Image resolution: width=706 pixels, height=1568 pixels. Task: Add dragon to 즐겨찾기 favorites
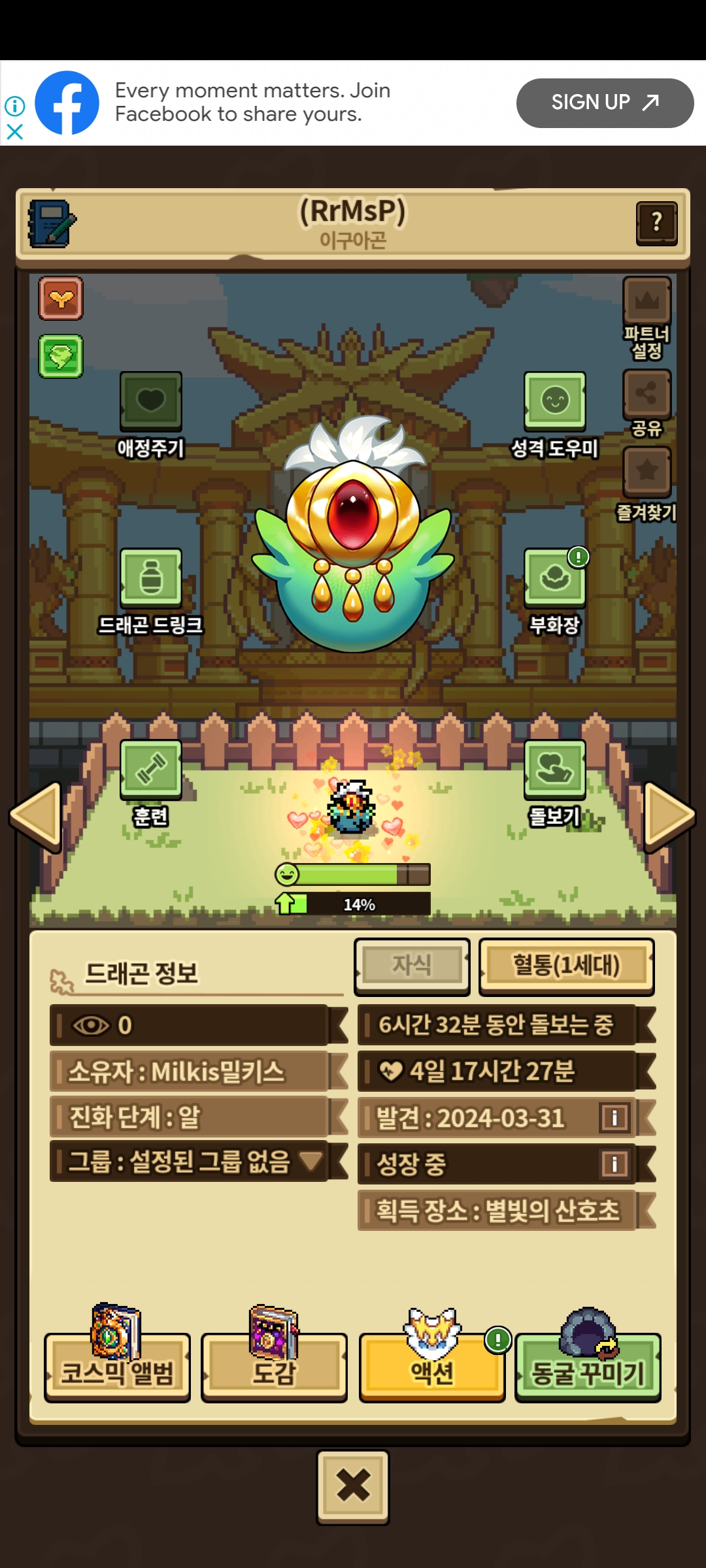(647, 472)
